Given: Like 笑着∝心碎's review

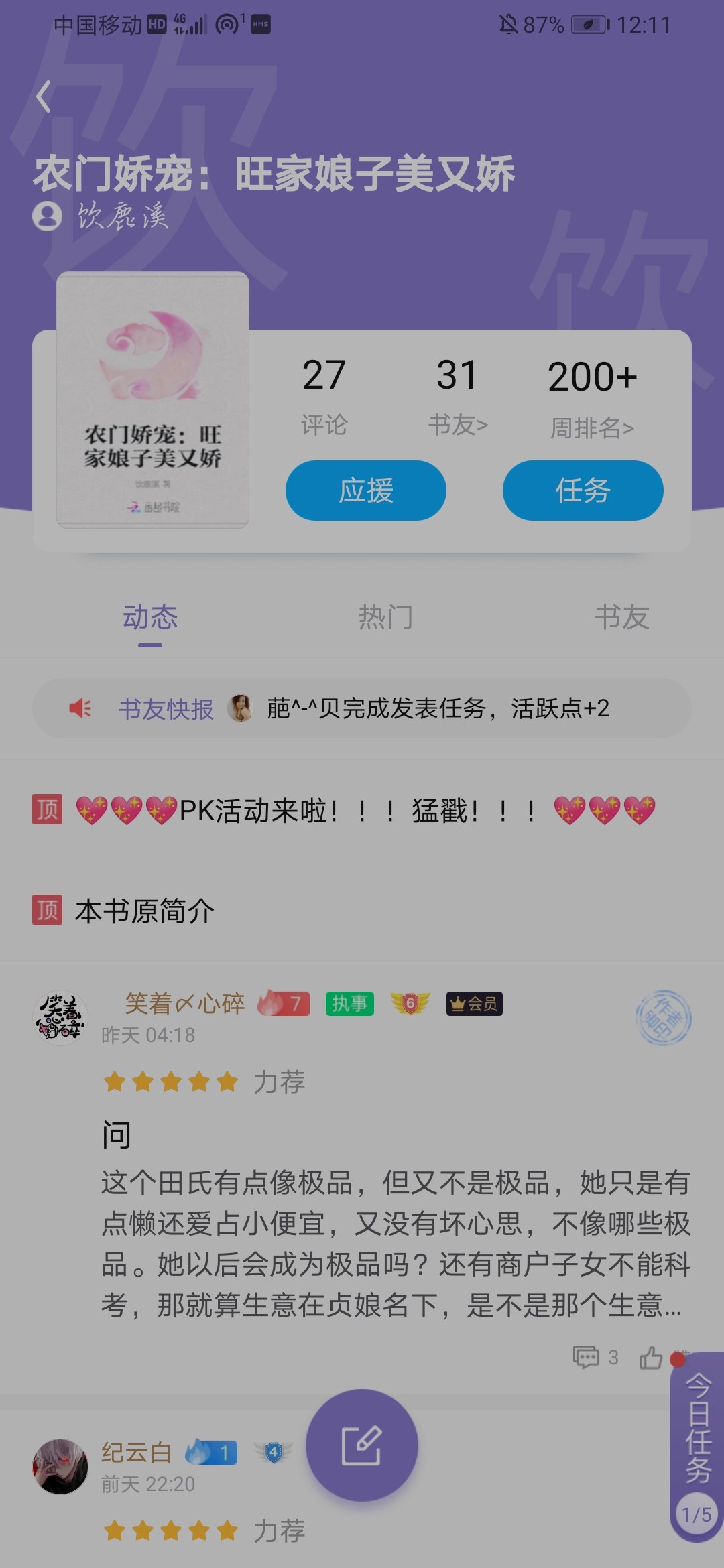Looking at the screenshot, I should (651, 1357).
